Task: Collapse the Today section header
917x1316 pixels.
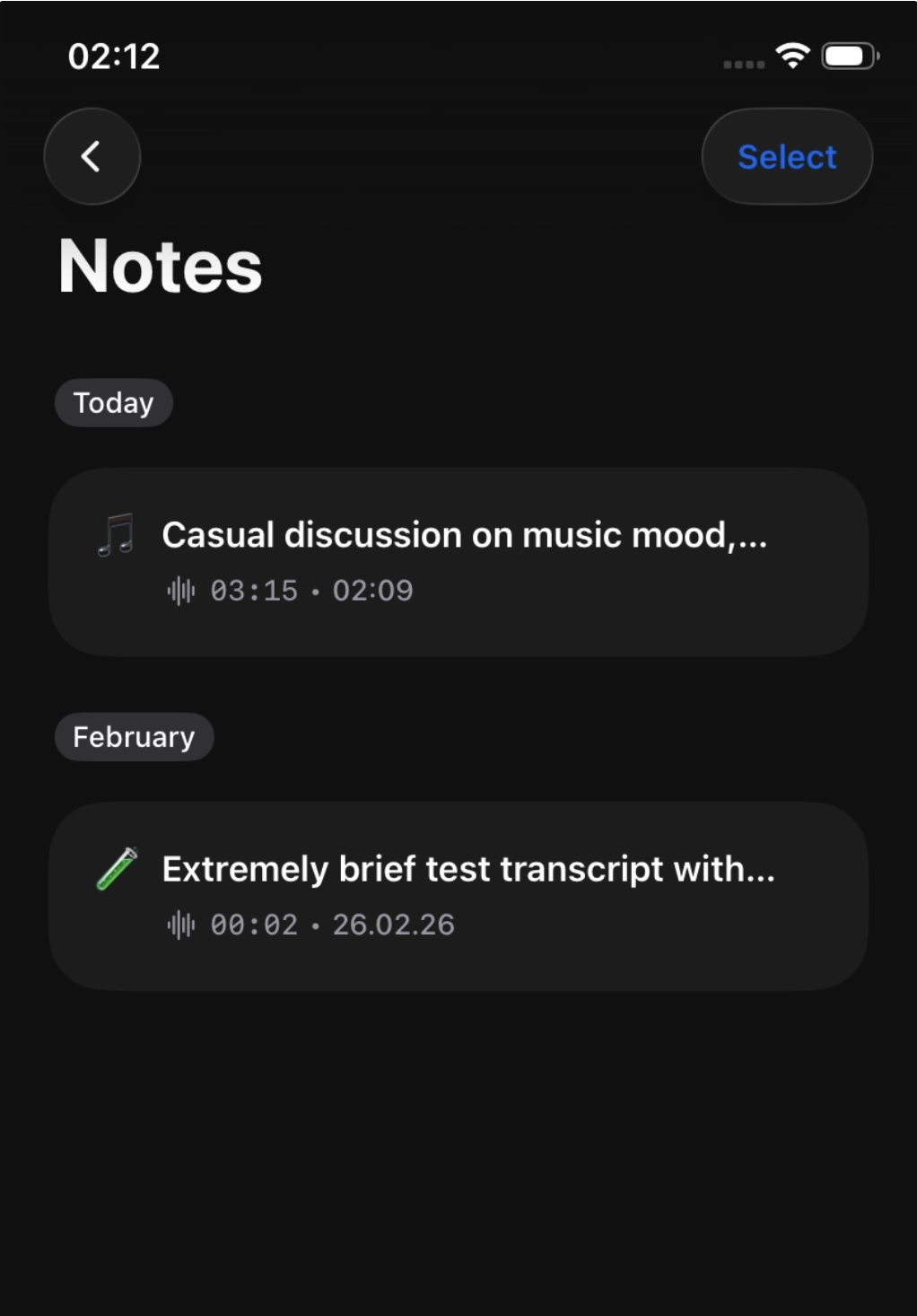Action: point(113,402)
